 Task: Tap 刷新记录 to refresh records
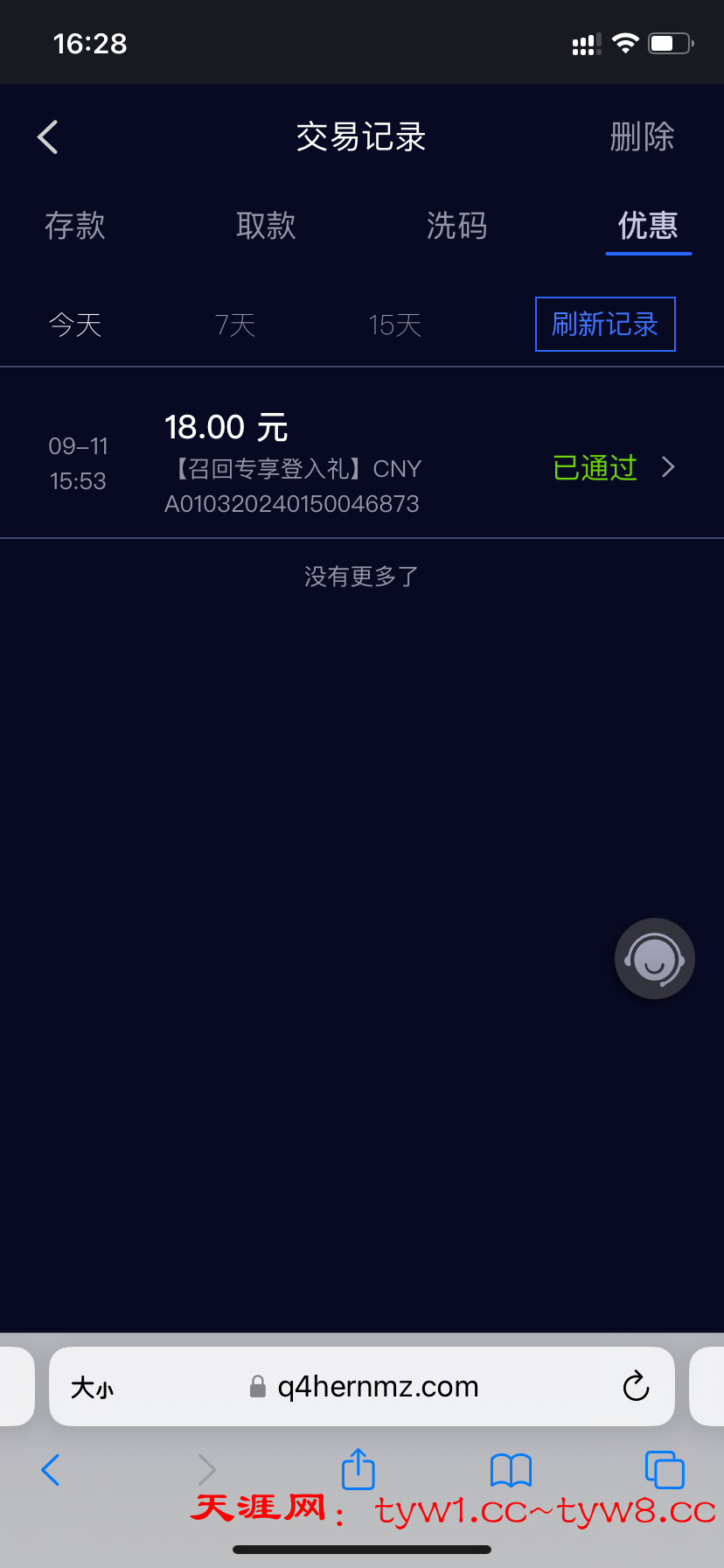click(x=605, y=325)
